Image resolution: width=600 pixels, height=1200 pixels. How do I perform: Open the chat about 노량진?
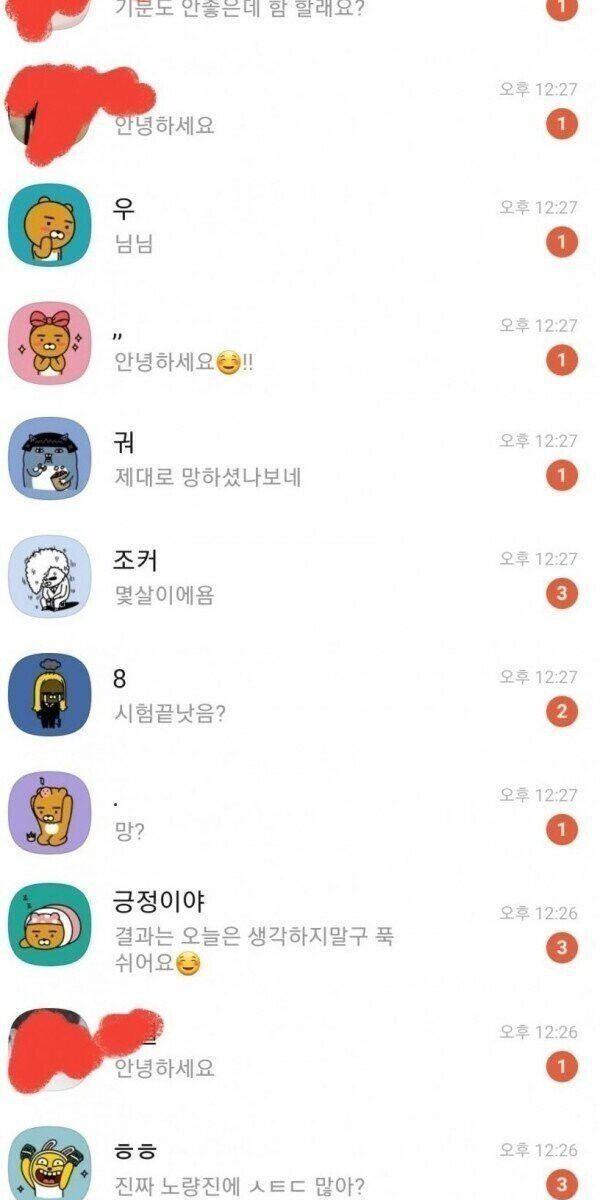coord(300,1166)
